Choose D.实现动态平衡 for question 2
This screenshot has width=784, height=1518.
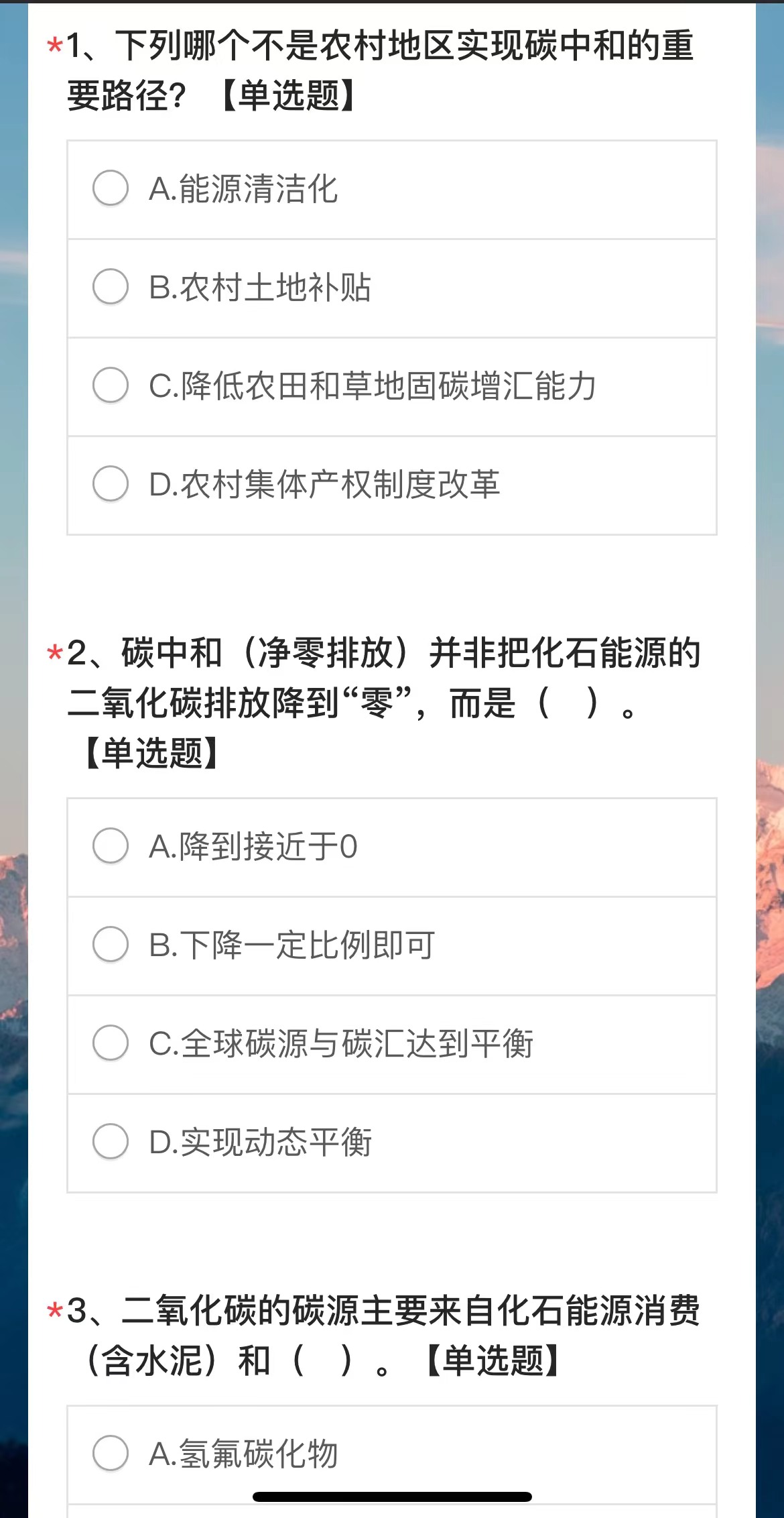coord(111,1141)
